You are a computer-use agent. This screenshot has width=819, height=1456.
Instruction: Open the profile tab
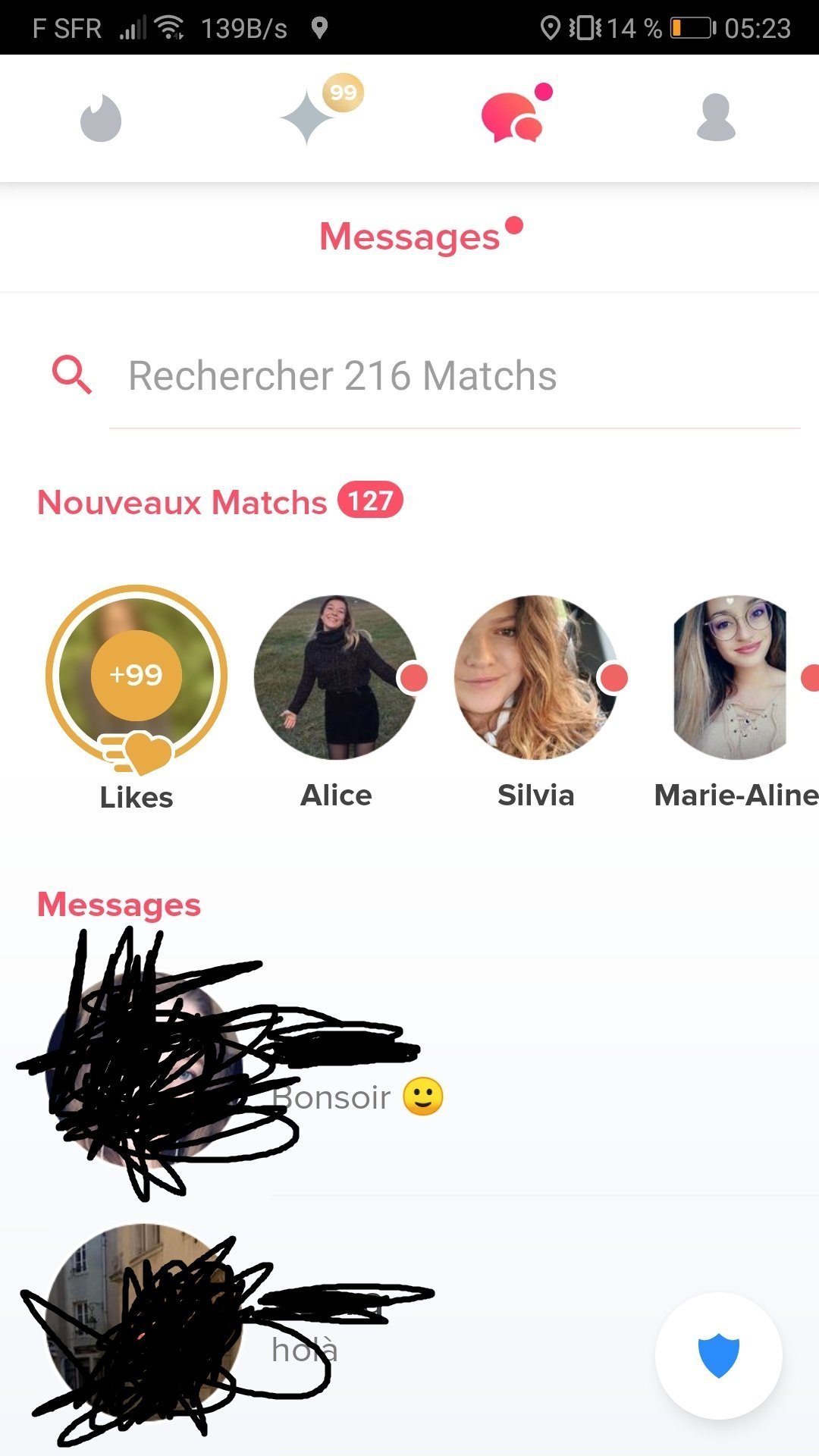[x=716, y=118]
